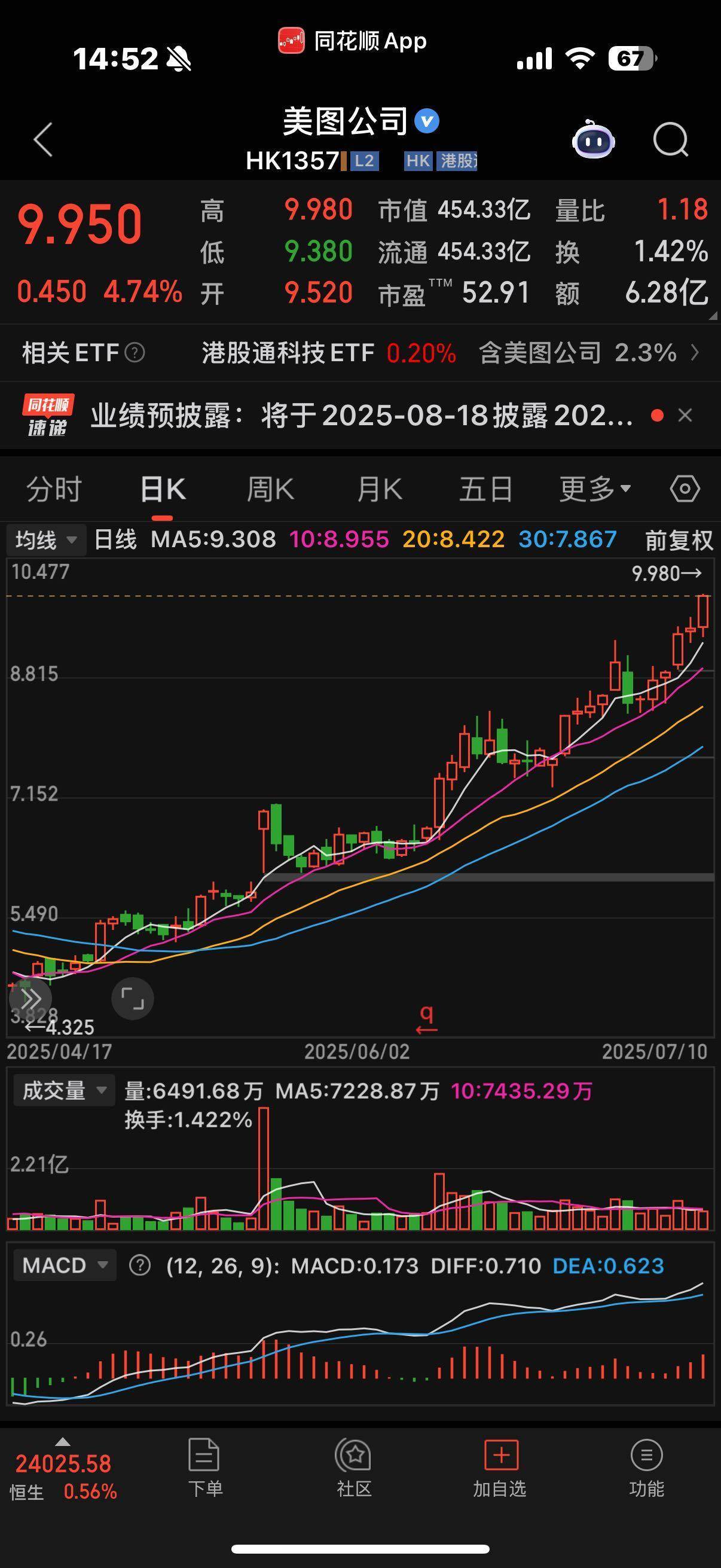
Task: Open chart settings hexagon icon
Action: [685, 489]
